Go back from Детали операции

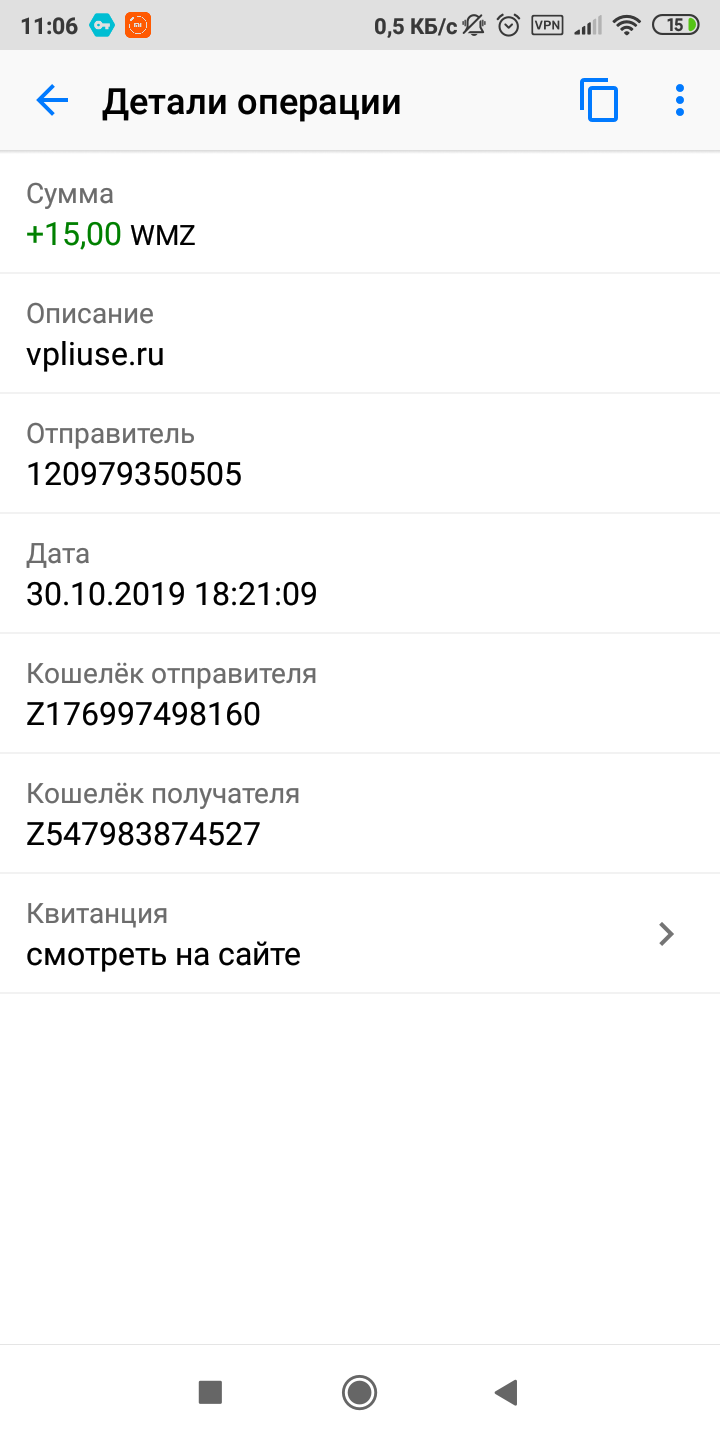pos(52,100)
